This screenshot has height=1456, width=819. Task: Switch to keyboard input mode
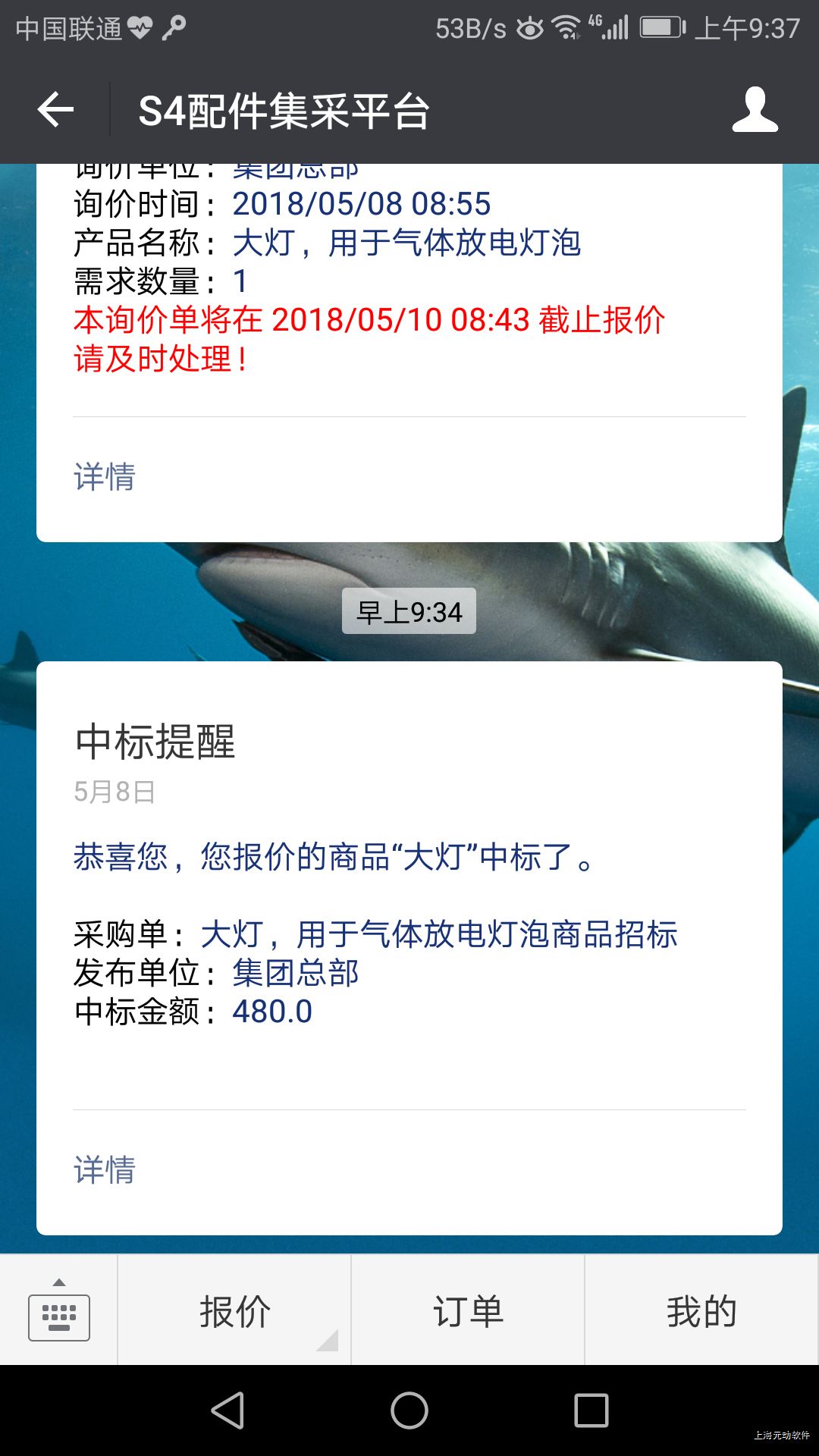point(59,1310)
